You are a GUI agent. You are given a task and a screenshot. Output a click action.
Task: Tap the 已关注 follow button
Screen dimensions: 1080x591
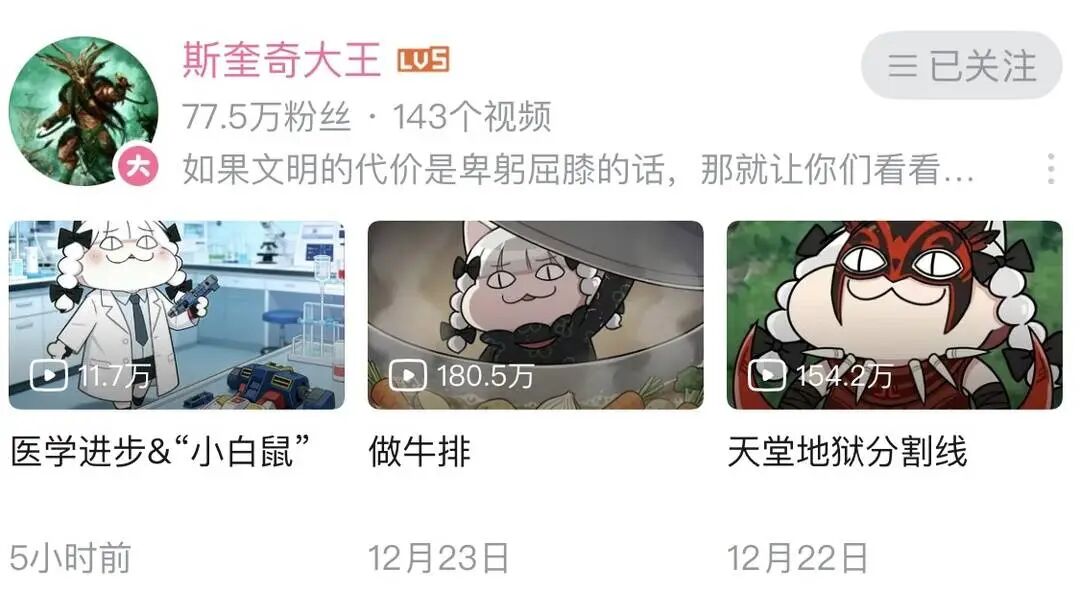coord(960,66)
